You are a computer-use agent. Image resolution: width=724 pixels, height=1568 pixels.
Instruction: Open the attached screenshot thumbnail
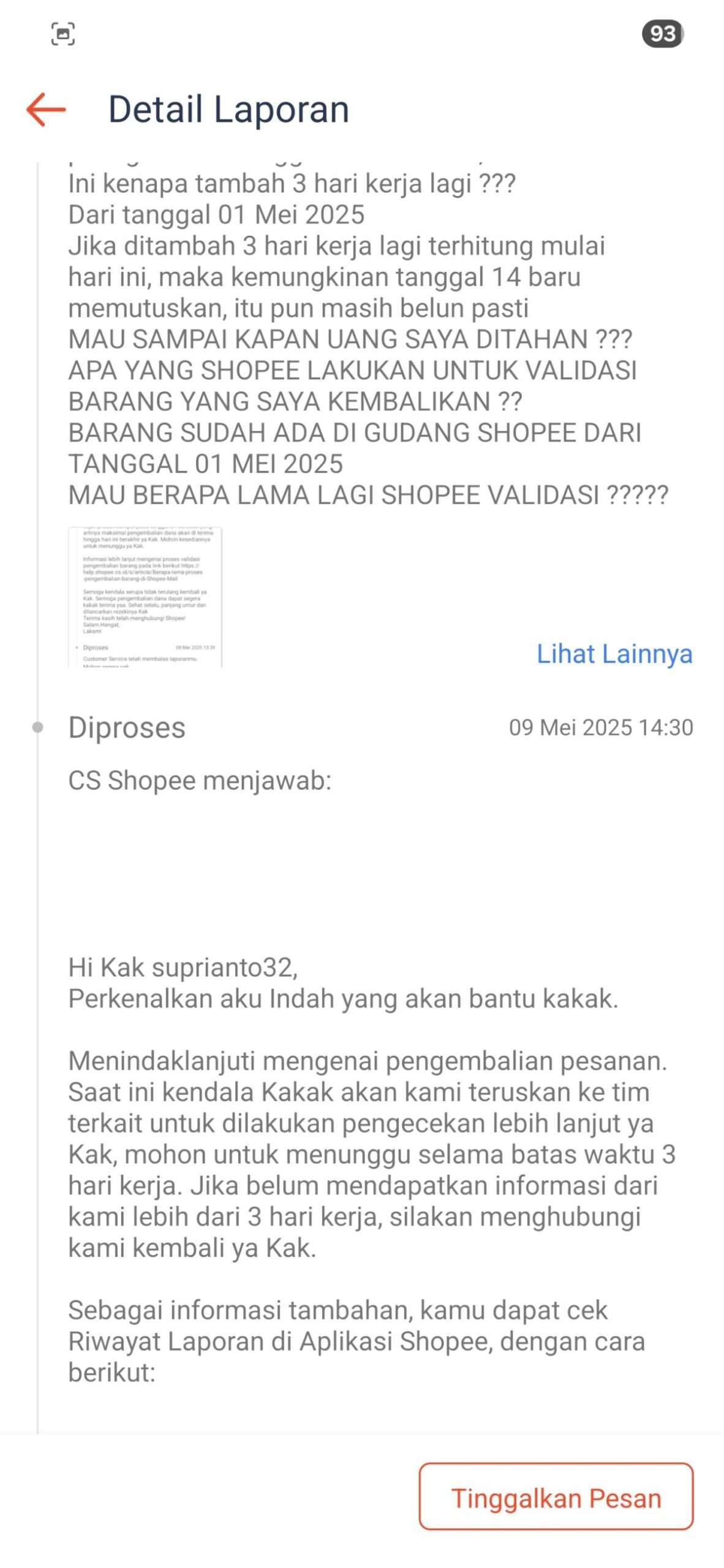point(145,597)
